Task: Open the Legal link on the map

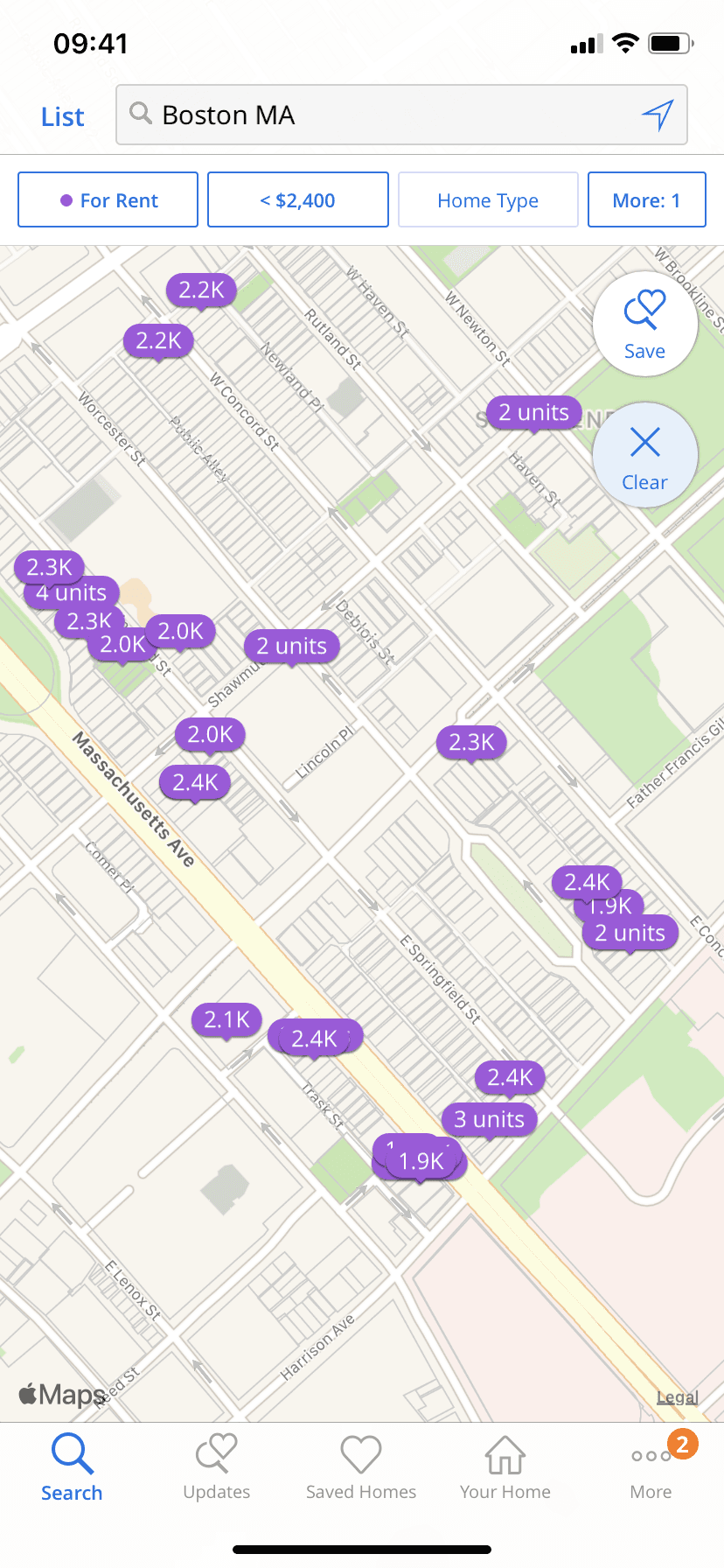Action: (x=677, y=1396)
